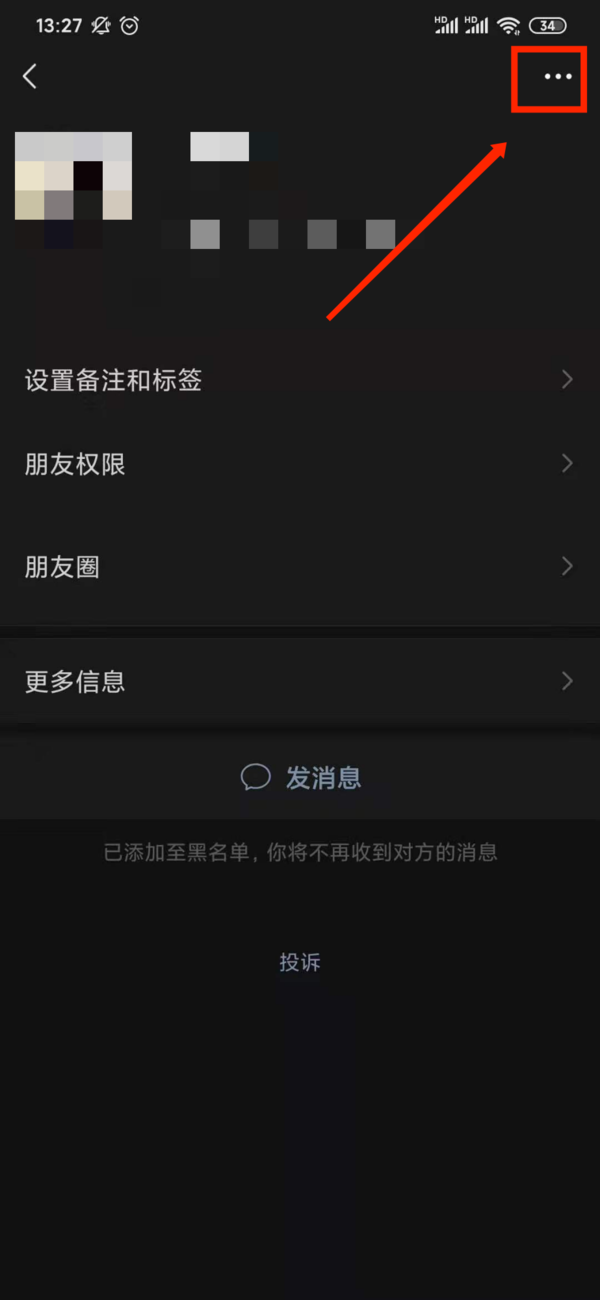Go back using the top-left arrow

[x=30, y=76]
